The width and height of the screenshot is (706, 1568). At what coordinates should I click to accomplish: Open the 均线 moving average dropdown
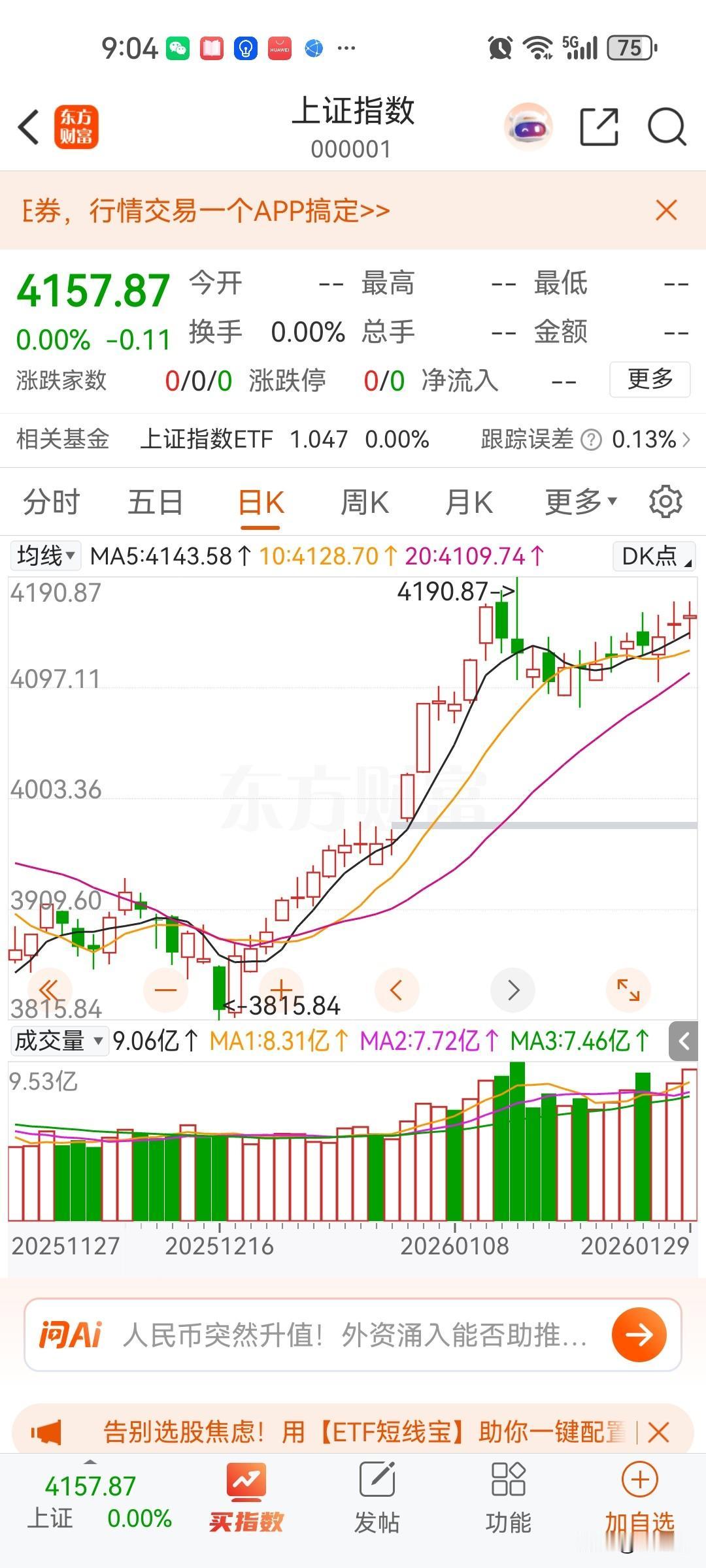click(45, 556)
